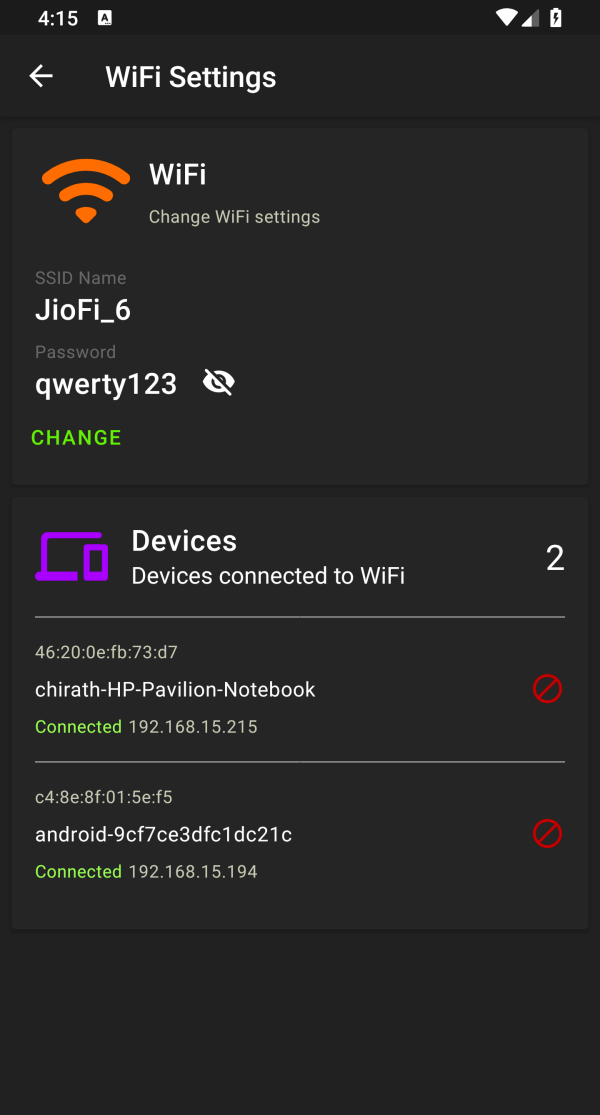Hide the WiFi password with eye icon

coord(218,383)
